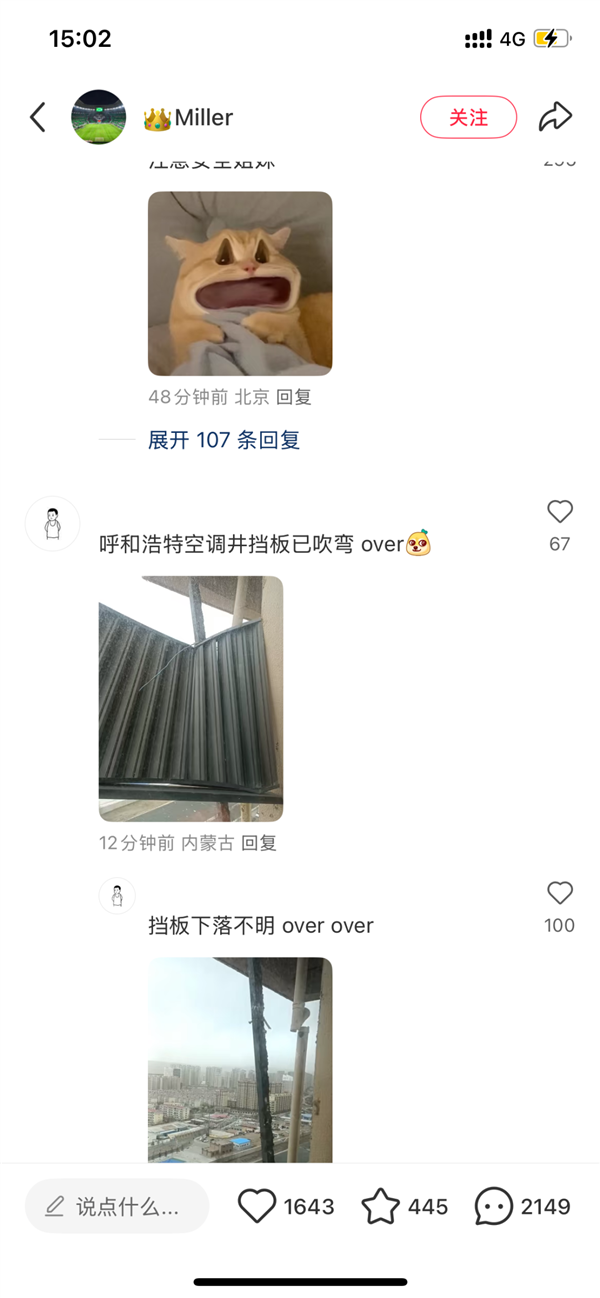Like the post with 1643 likes
Viewport: 600px width, 1298px height.
click(258, 1206)
